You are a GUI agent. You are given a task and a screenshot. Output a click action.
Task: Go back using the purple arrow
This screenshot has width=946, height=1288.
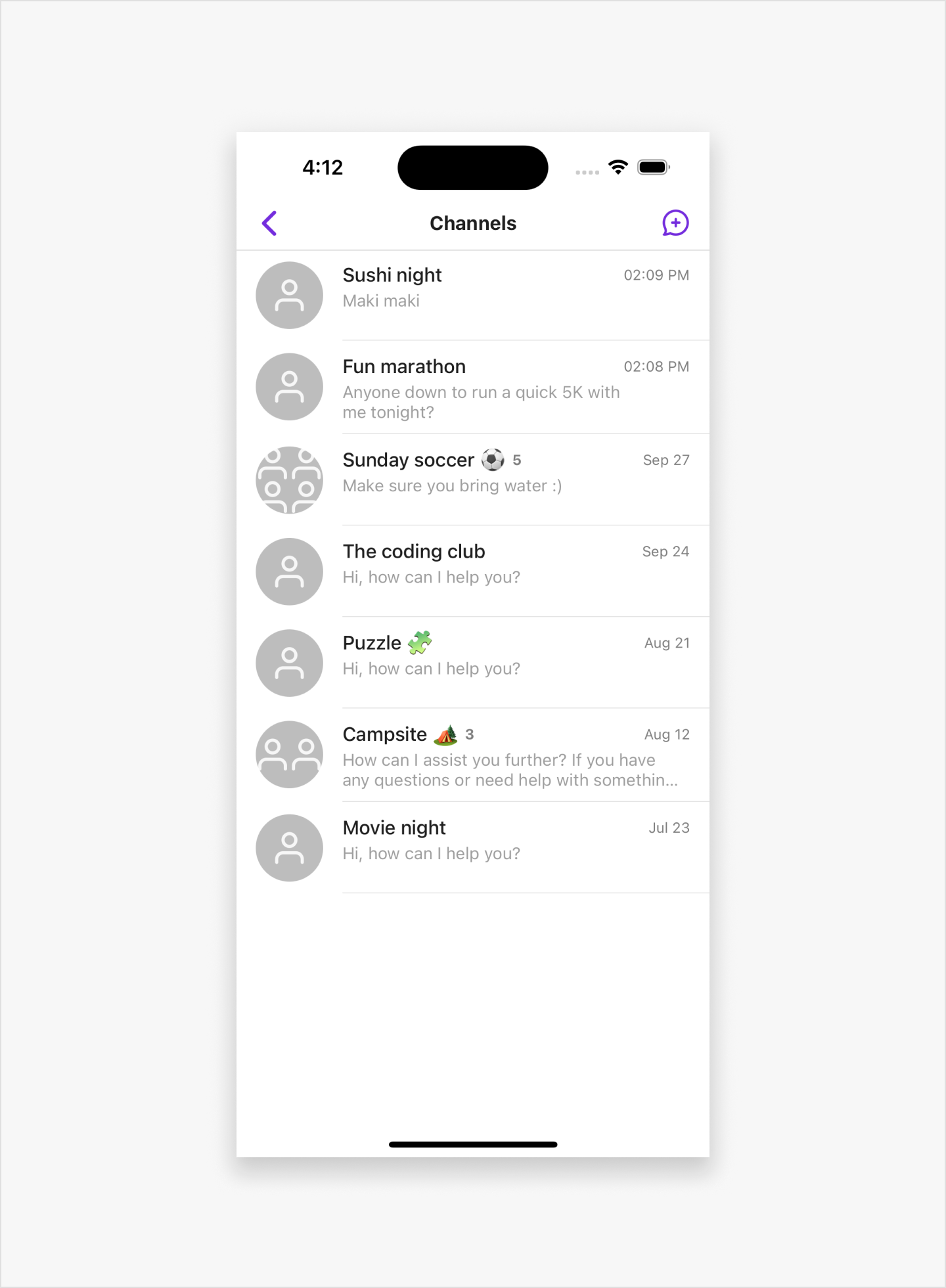[269, 223]
